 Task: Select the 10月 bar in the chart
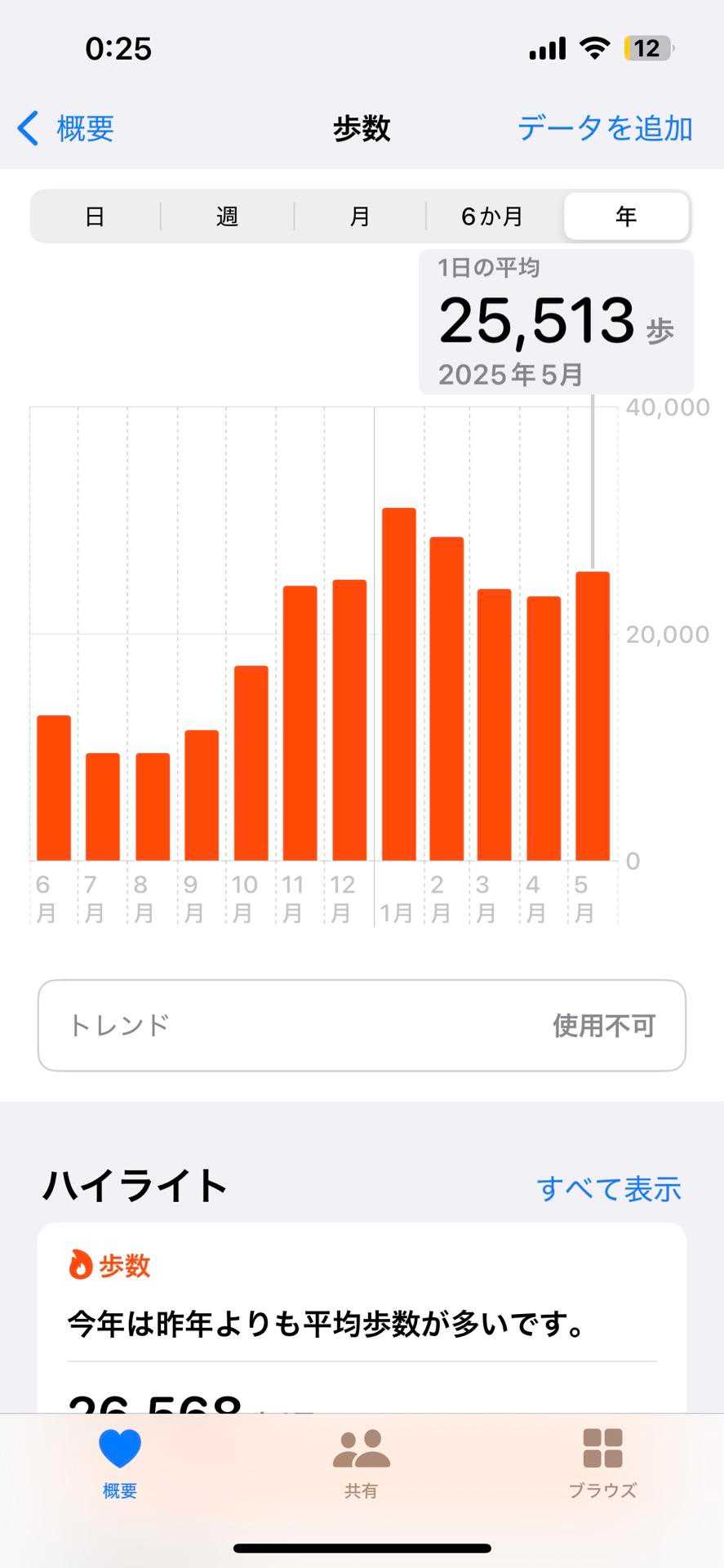pos(251,763)
